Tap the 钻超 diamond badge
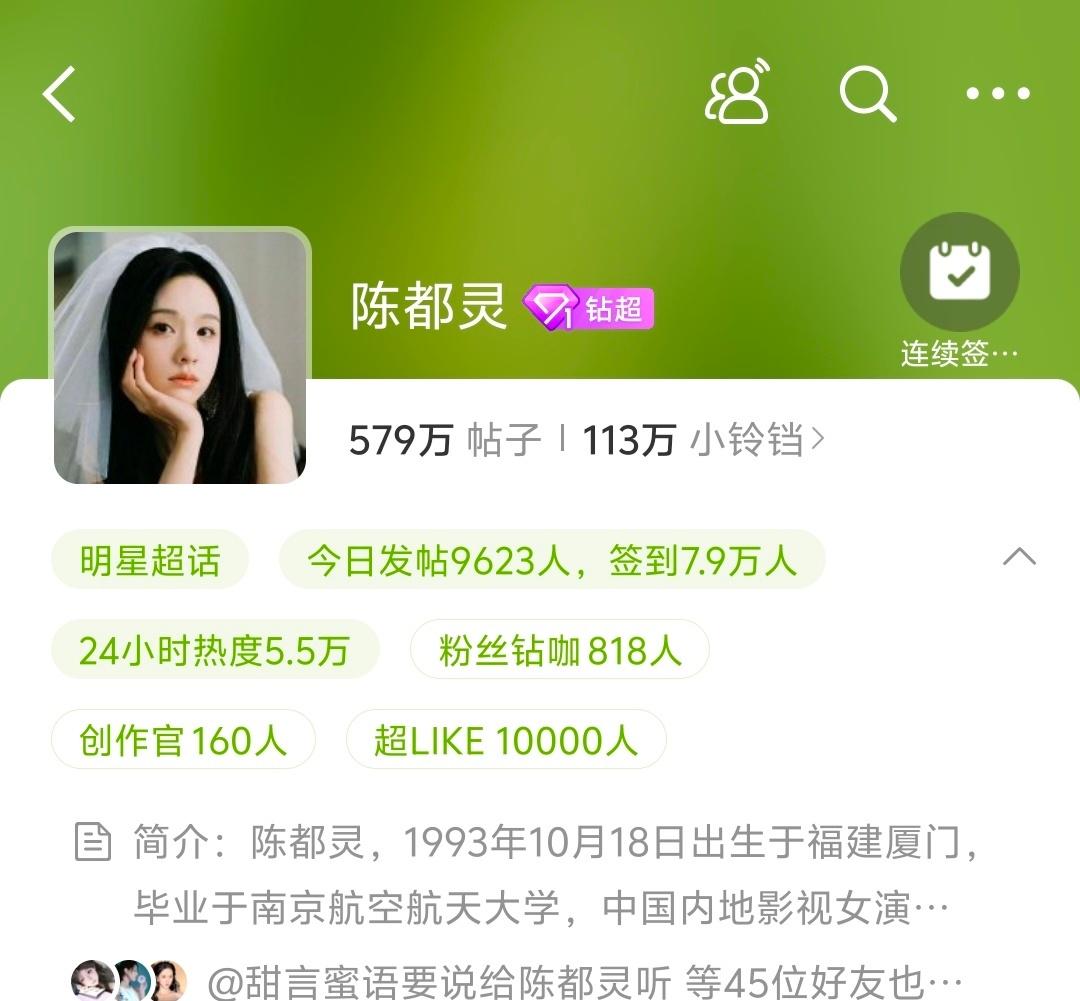This screenshot has height=1001, width=1080. [589, 308]
